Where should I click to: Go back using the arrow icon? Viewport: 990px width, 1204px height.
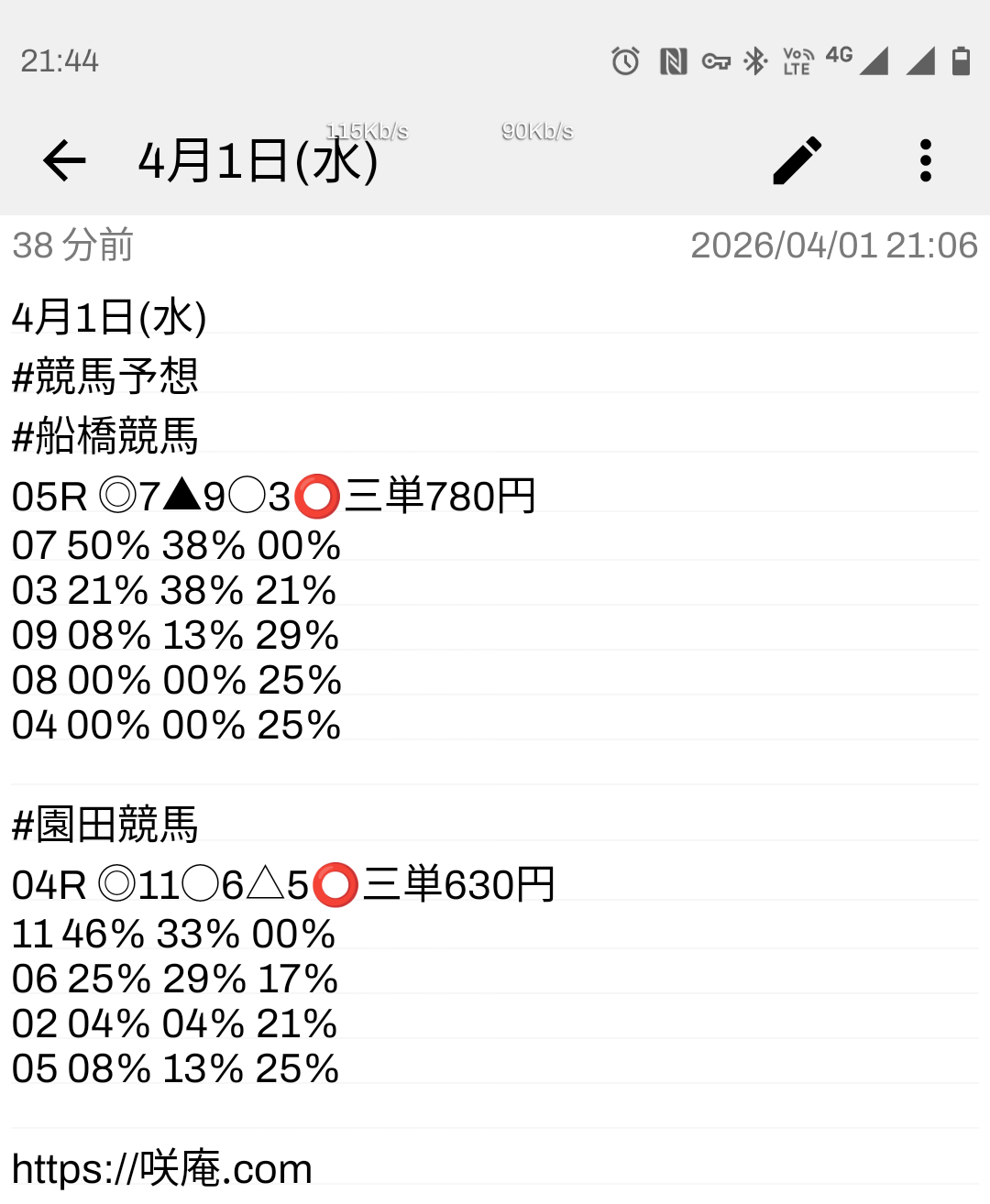[64, 161]
